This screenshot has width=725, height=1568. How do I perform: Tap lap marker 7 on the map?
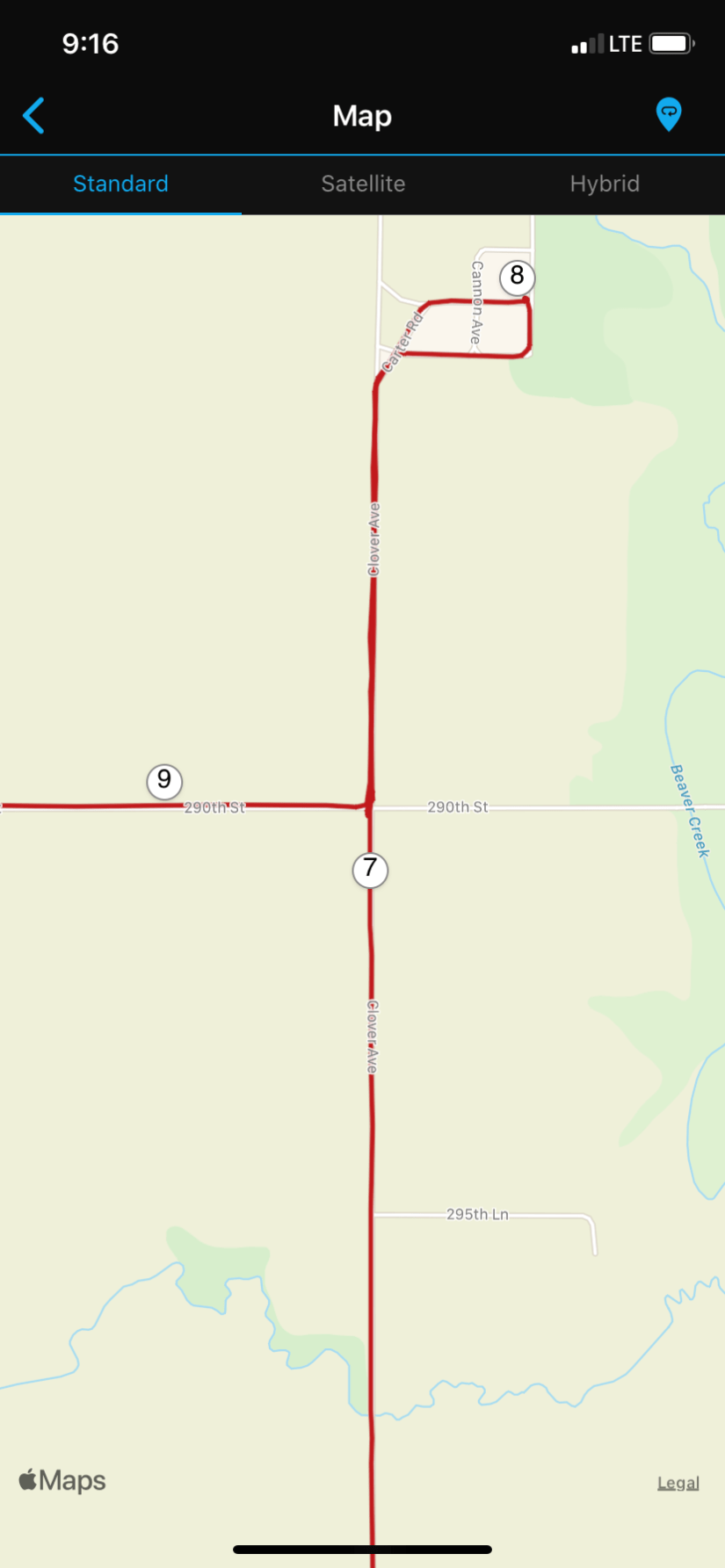[x=370, y=870]
